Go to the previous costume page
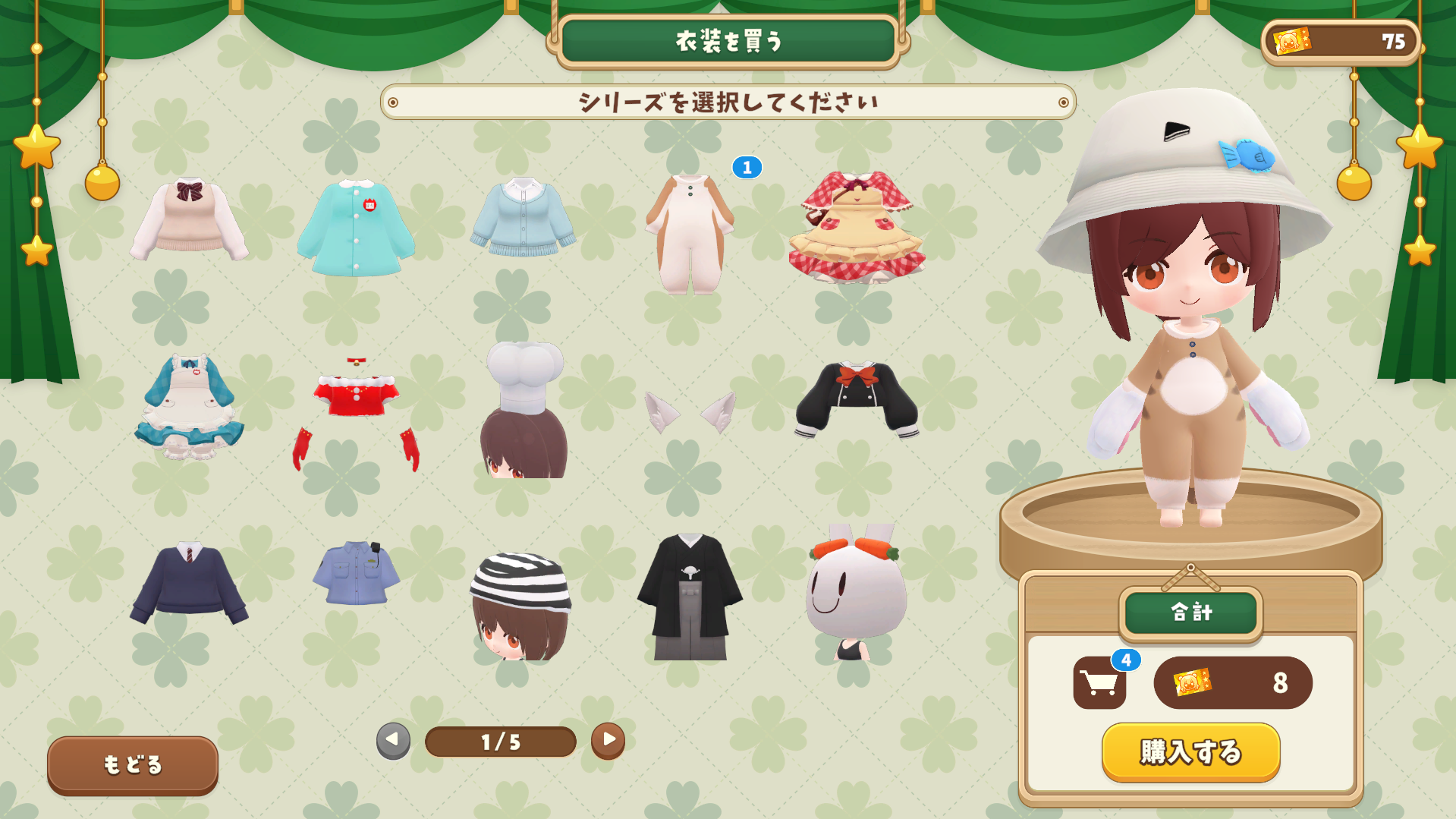The height and width of the screenshot is (819, 1456). [393, 739]
